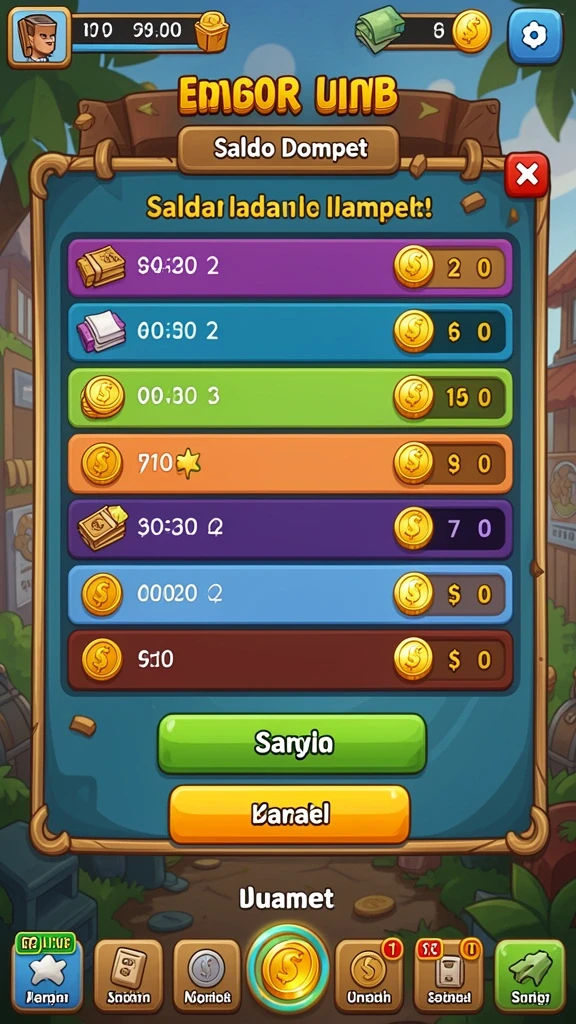
Task: Open the center gold coin tab
Action: click(288, 968)
